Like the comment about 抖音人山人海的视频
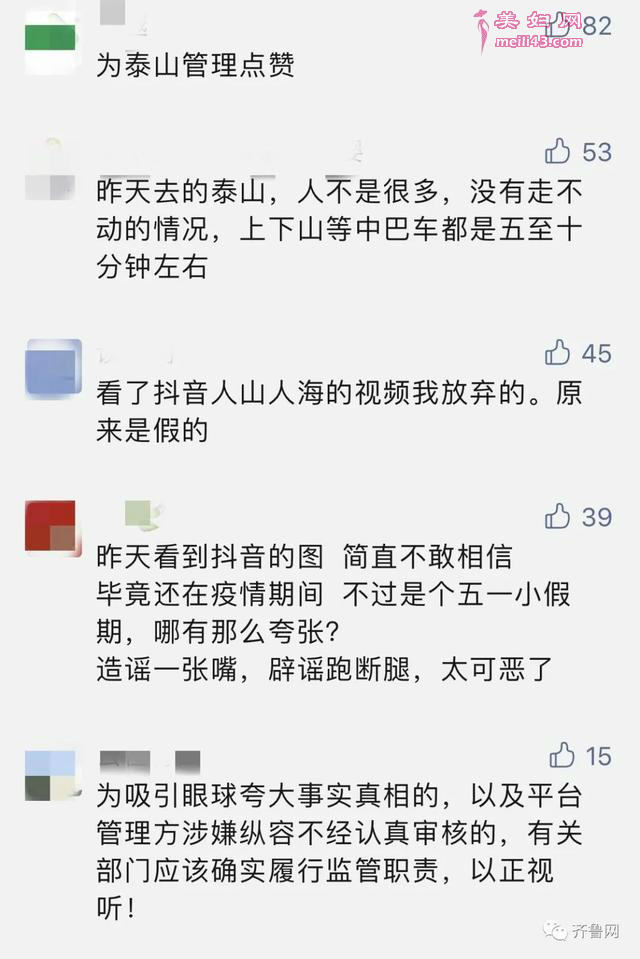The width and height of the screenshot is (640, 959). (x=557, y=353)
